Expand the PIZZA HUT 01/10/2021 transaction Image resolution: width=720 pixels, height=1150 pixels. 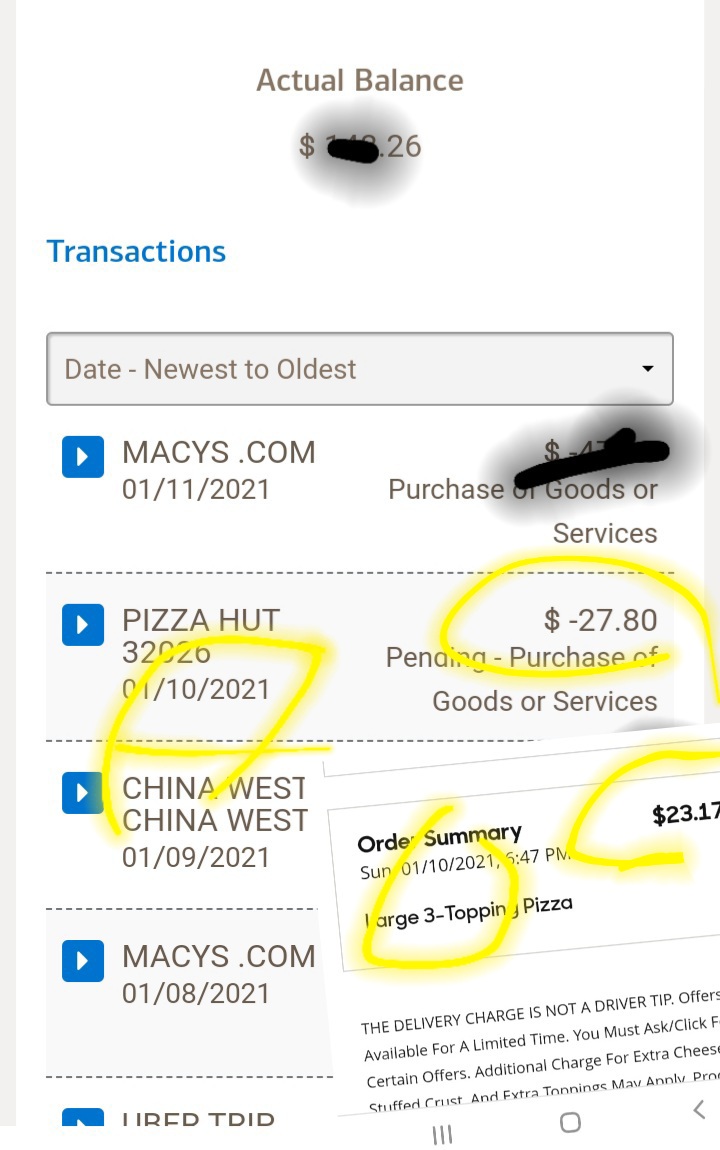click(x=83, y=625)
